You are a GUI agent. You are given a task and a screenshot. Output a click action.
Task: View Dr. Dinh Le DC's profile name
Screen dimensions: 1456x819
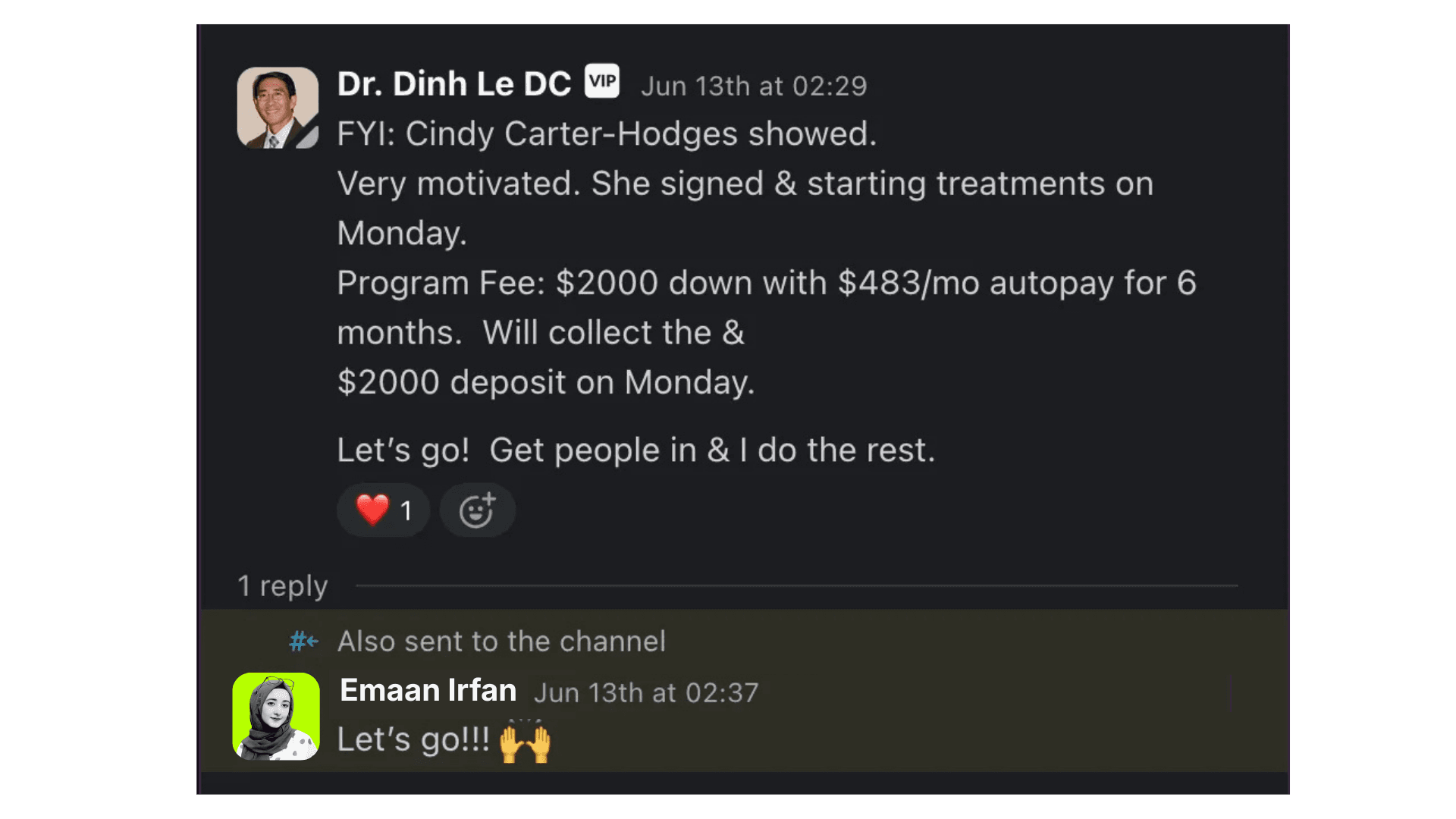[x=453, y=84]
